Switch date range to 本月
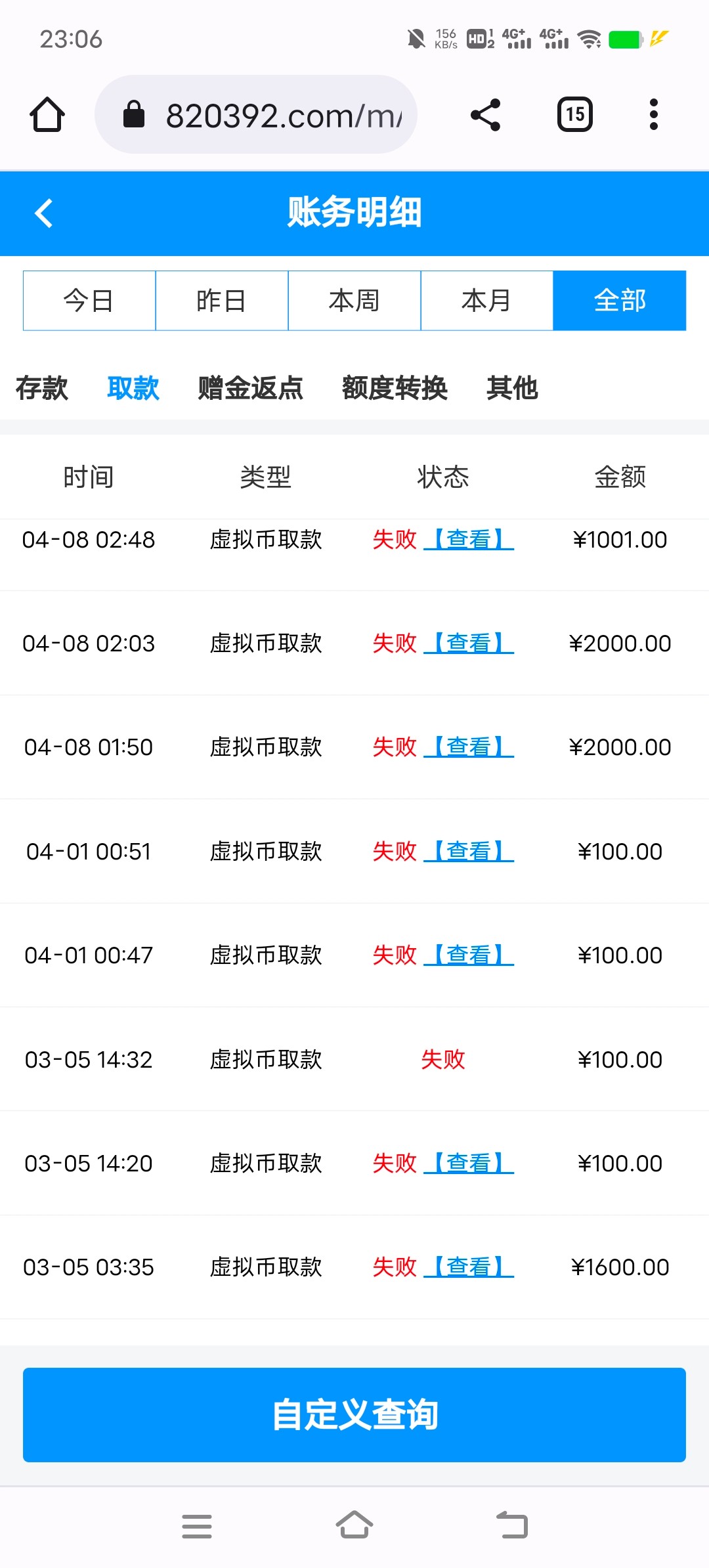The width and height of the screenshot is (709, 1568). [x=487, y=300]
